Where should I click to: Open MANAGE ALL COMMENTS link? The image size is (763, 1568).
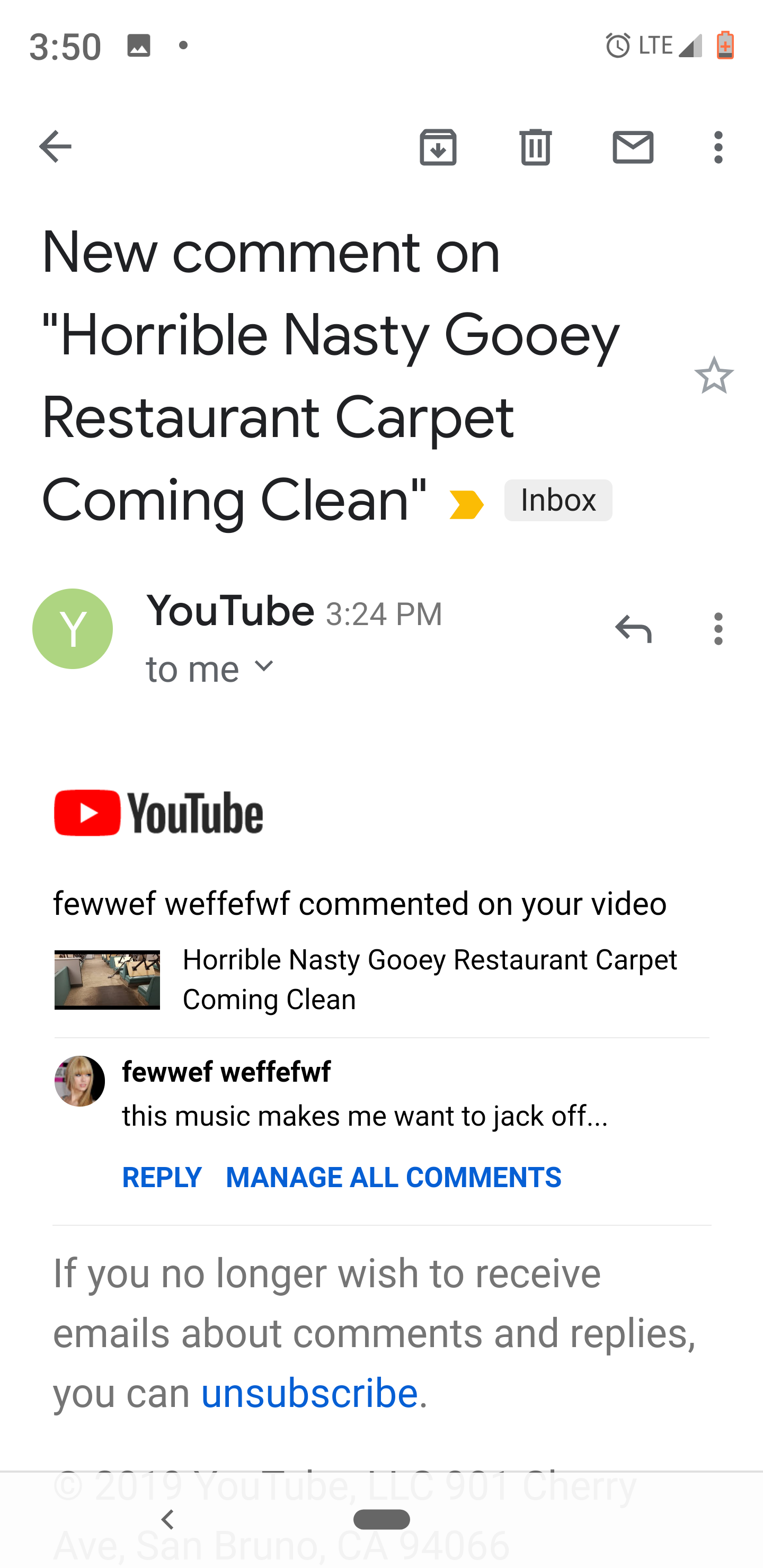[x=393, y=1177]
